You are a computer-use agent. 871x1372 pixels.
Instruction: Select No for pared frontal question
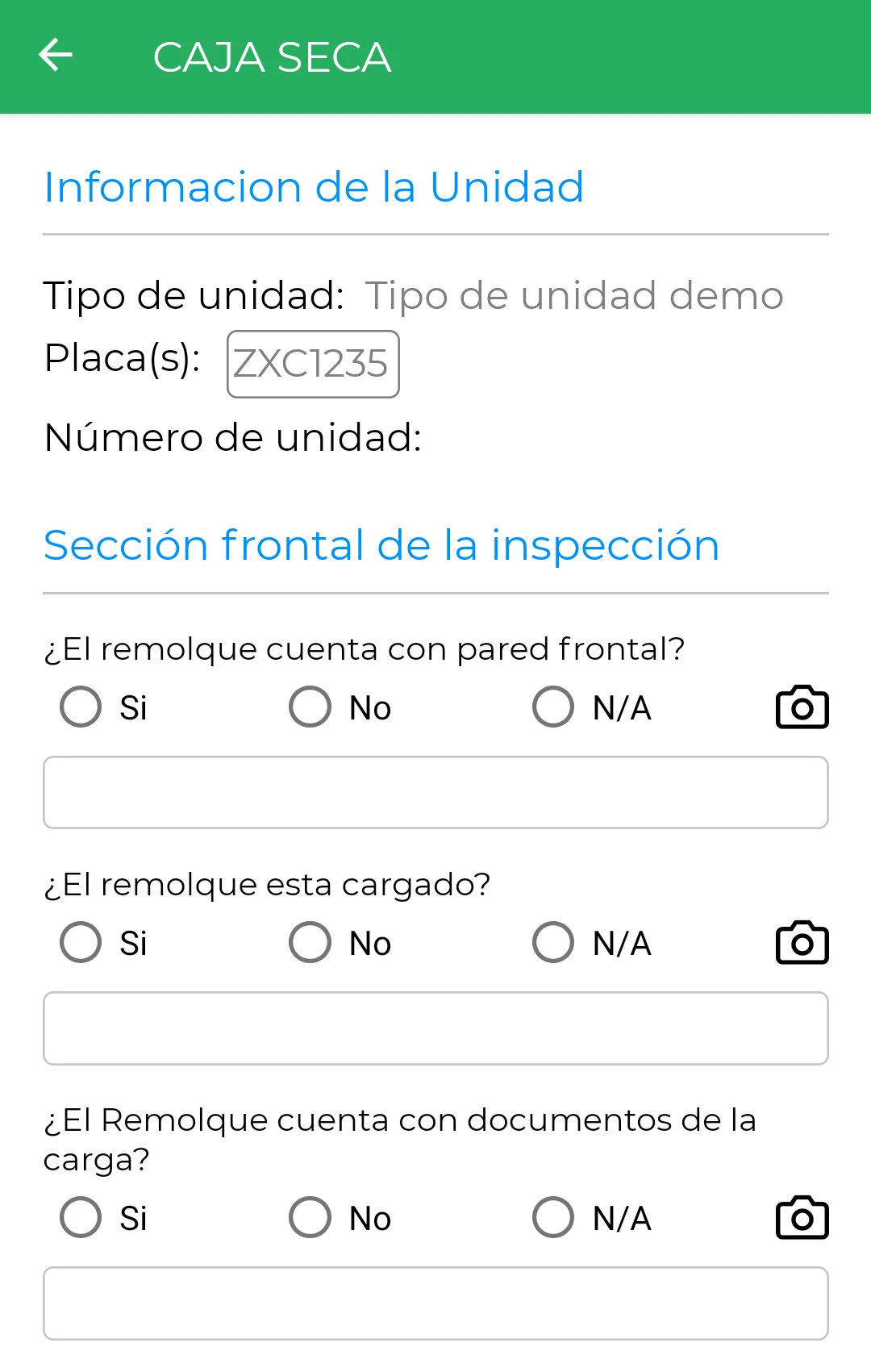(x=309, y=707)
